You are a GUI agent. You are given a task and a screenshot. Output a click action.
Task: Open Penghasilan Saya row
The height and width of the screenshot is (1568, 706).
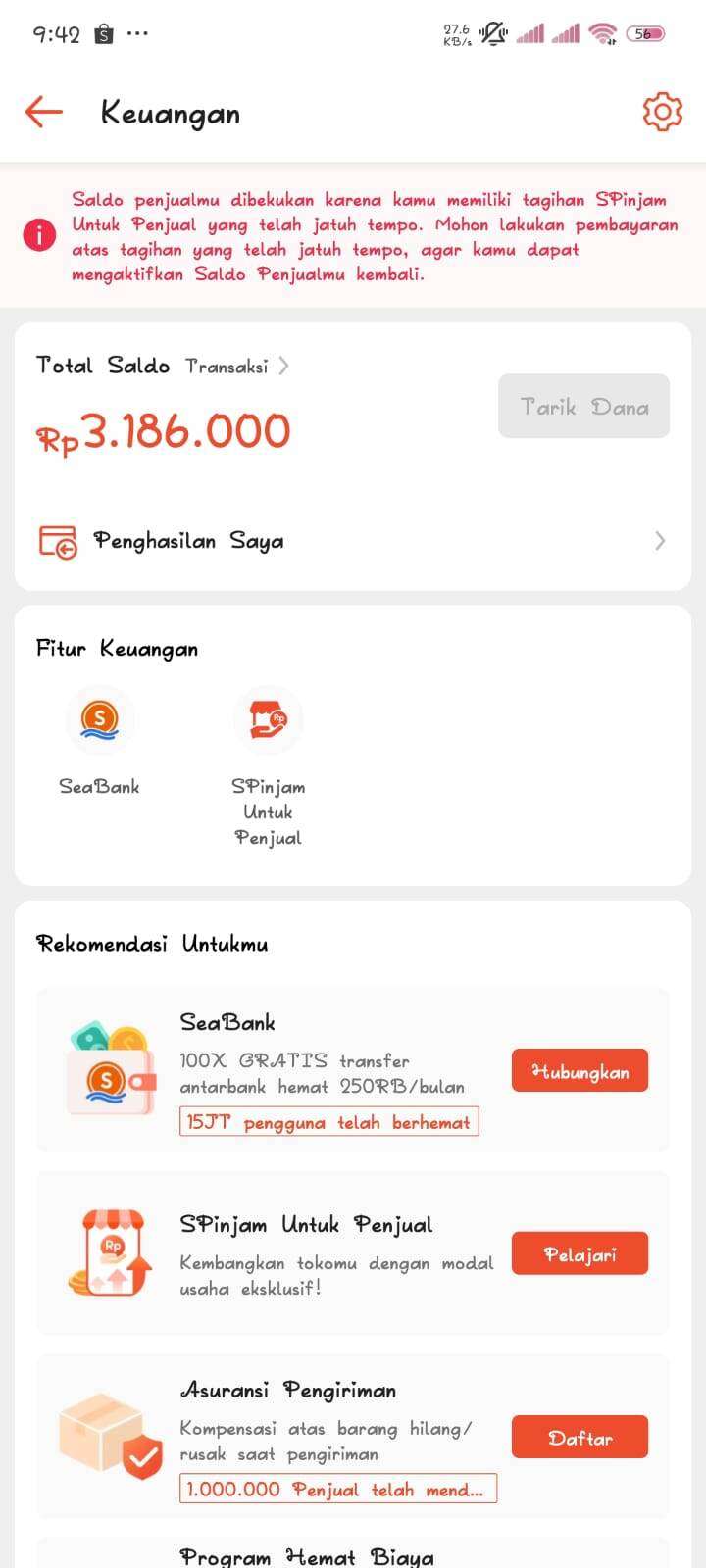click(x=353, y=541)
